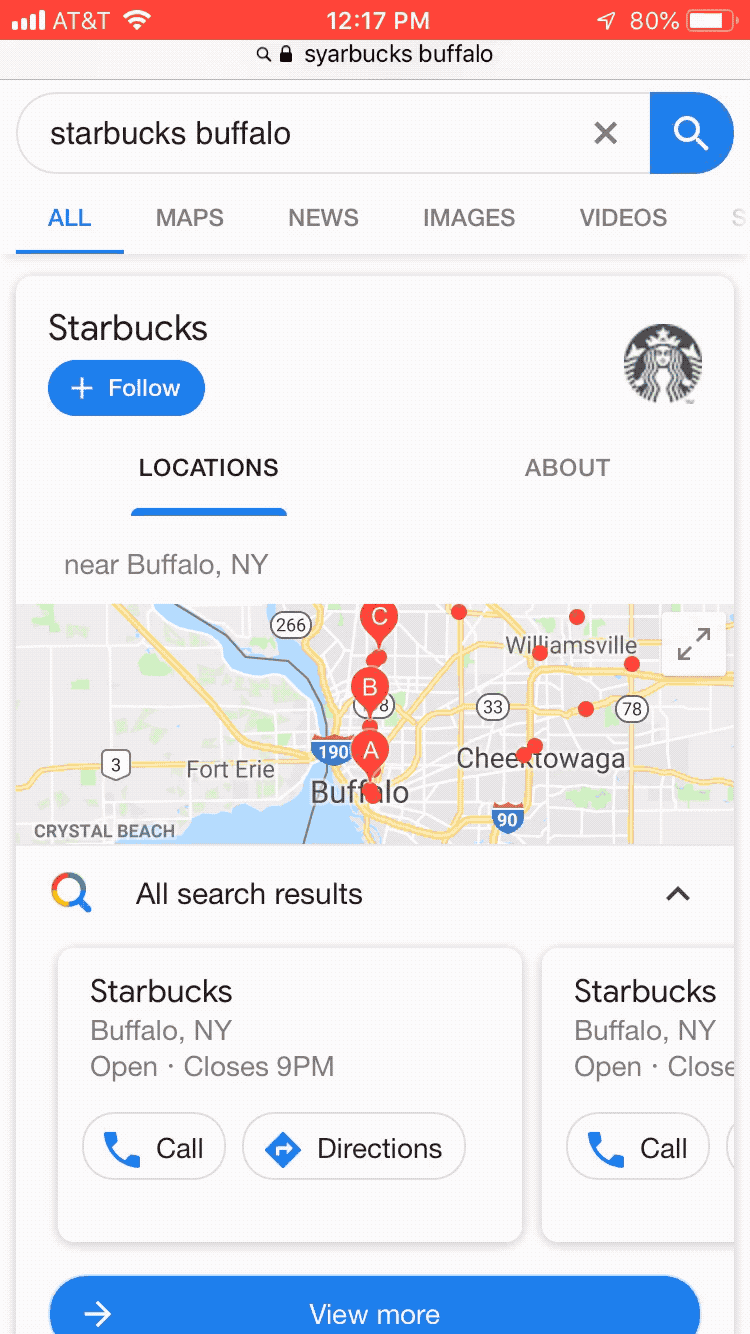Open the Images tab
The width and height of the screenshot is (750, 1334).
click(469, 218)
